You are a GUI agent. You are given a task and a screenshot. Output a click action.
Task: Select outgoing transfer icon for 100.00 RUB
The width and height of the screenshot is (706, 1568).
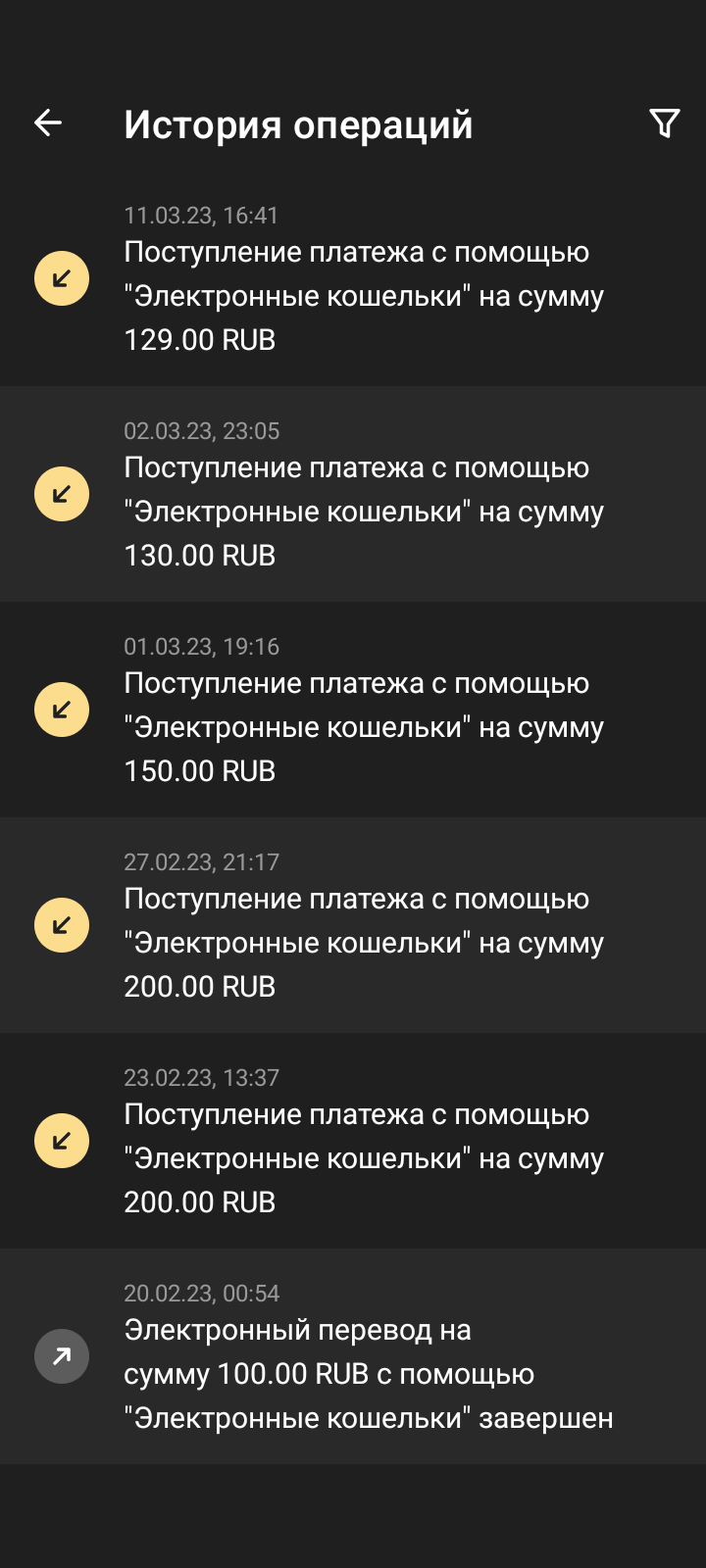(x=62, y=1355)
